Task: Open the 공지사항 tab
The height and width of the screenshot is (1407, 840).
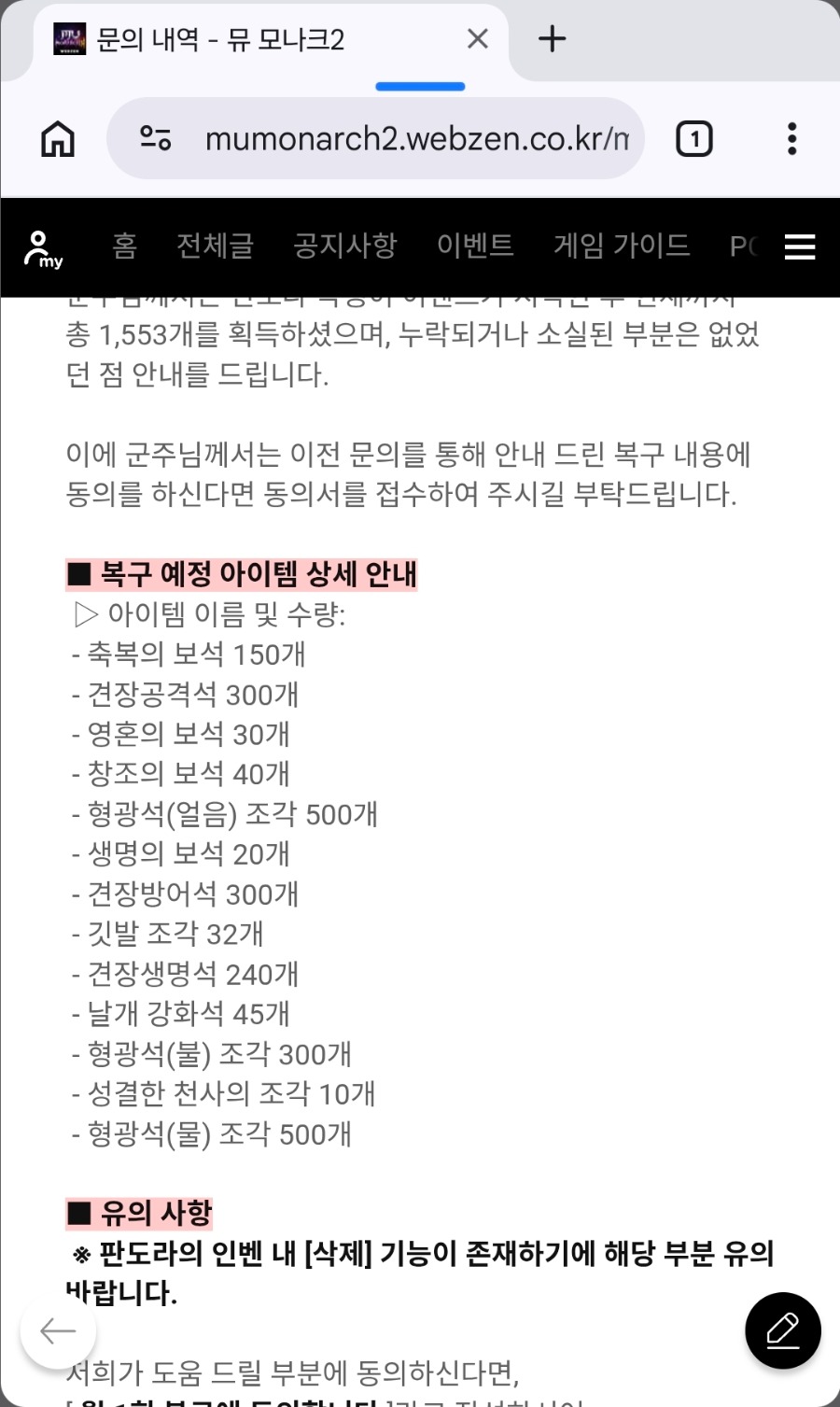Action: click(x=344, y=246)
